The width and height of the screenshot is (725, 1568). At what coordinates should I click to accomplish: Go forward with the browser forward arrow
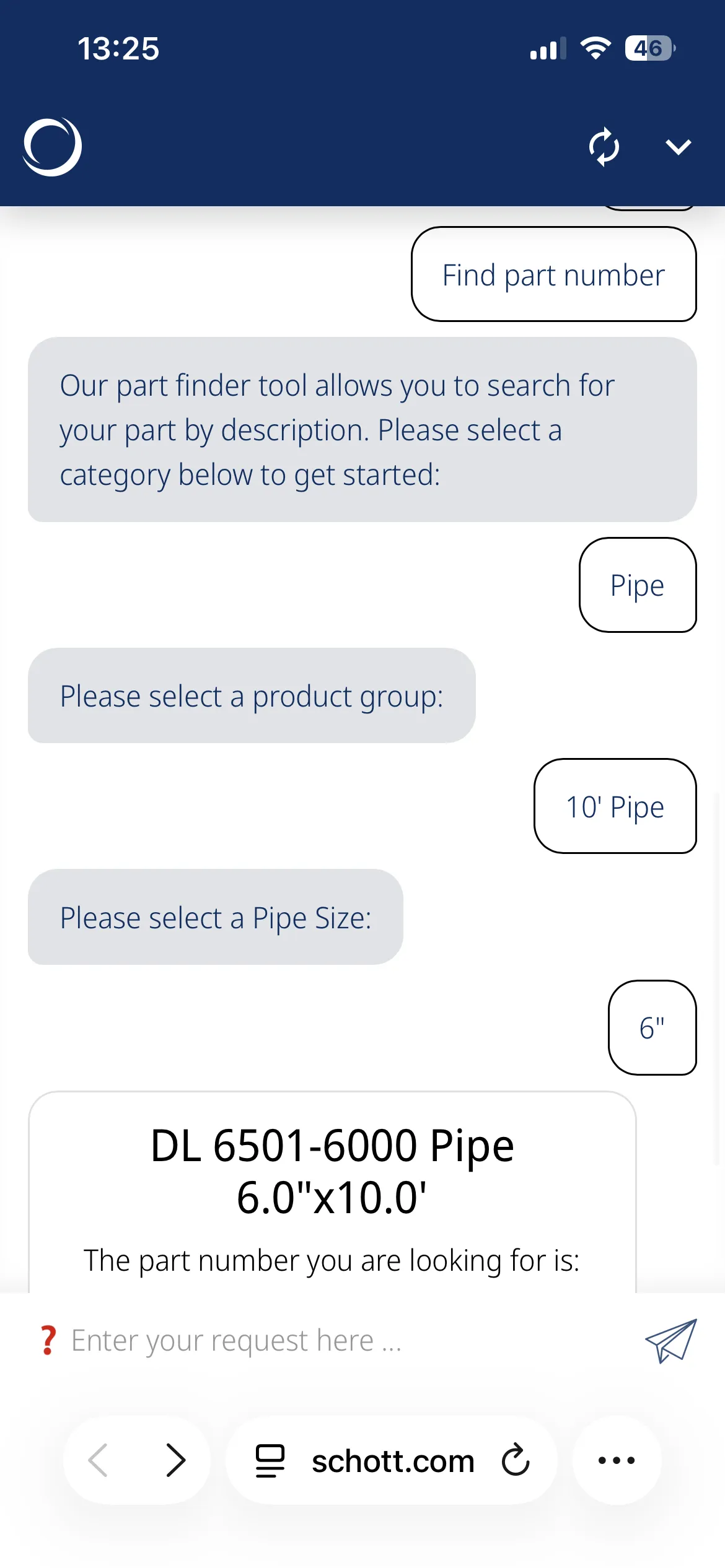[x=177, y=1460]
